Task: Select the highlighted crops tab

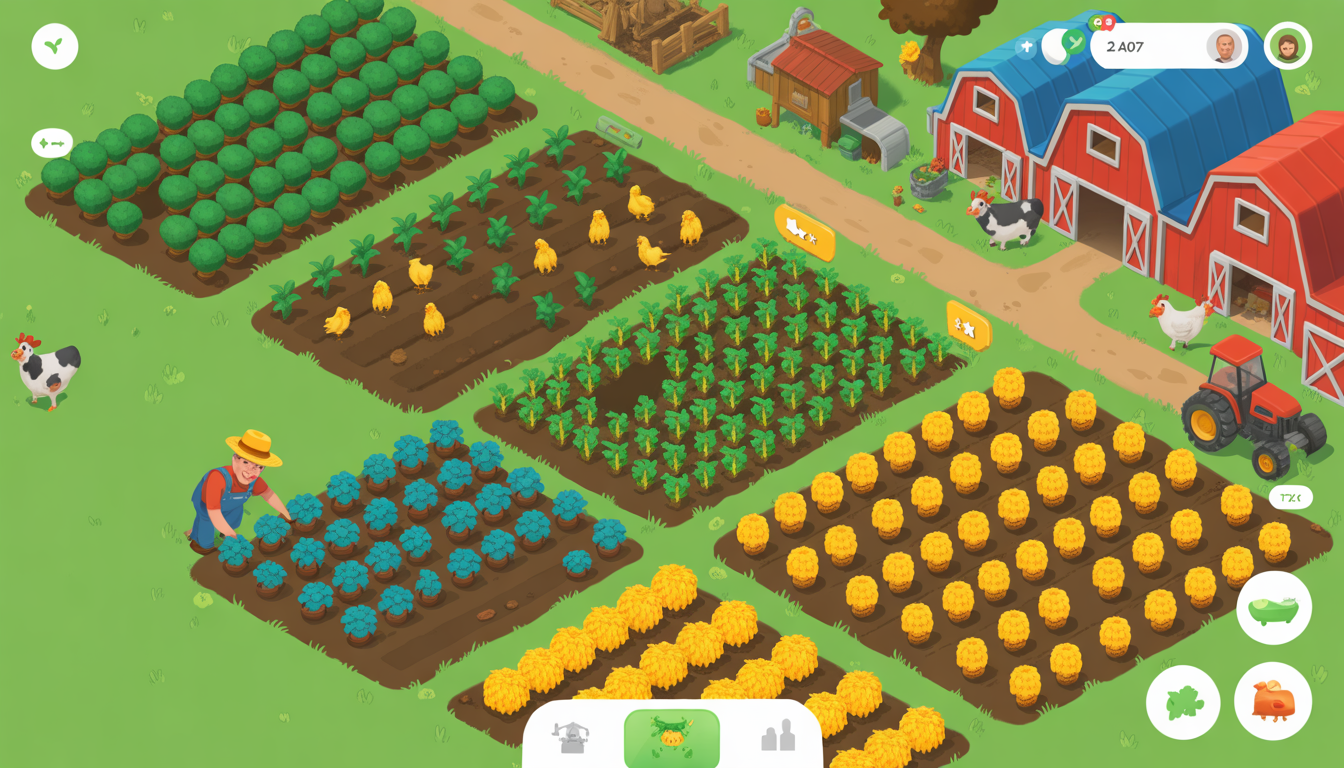Action: point(672,738)
